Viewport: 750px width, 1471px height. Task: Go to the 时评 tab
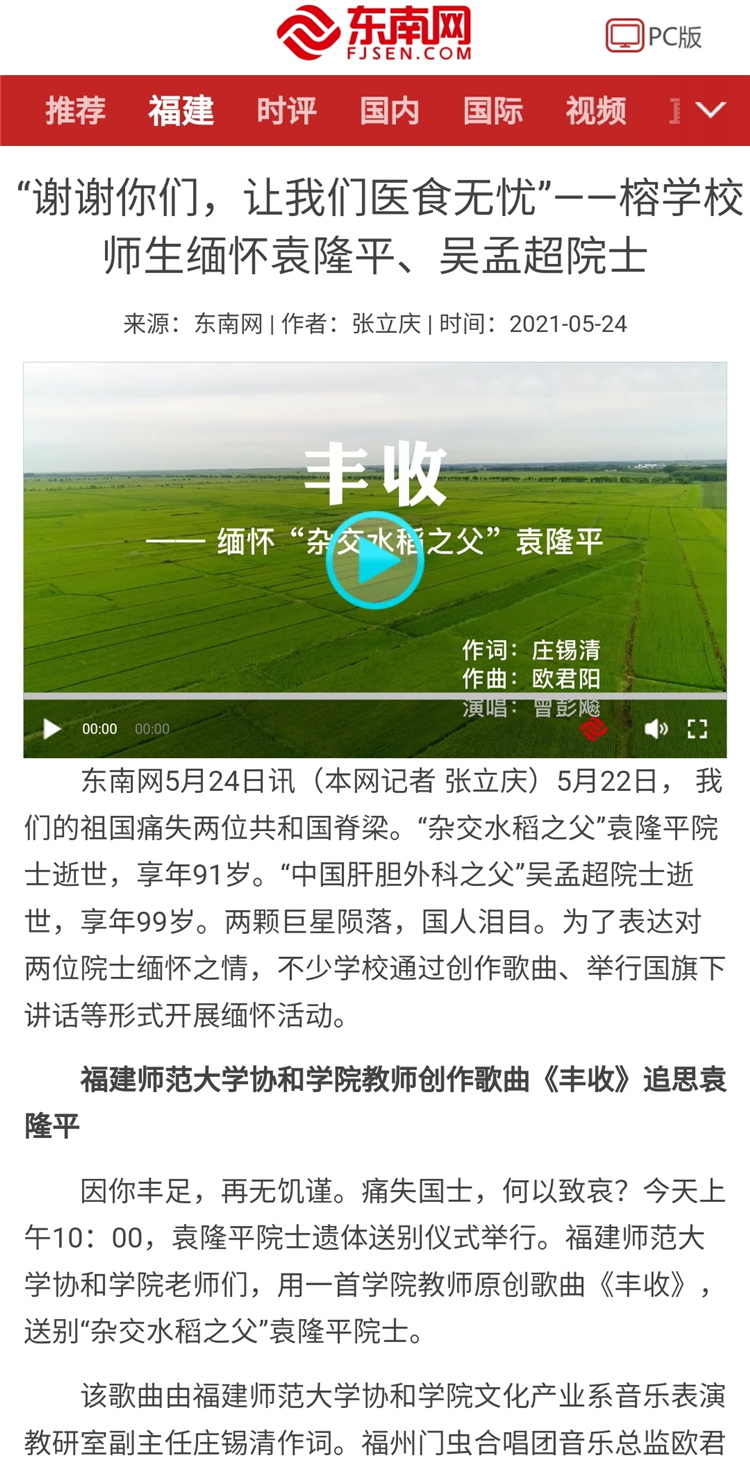(x=286, y=110)
